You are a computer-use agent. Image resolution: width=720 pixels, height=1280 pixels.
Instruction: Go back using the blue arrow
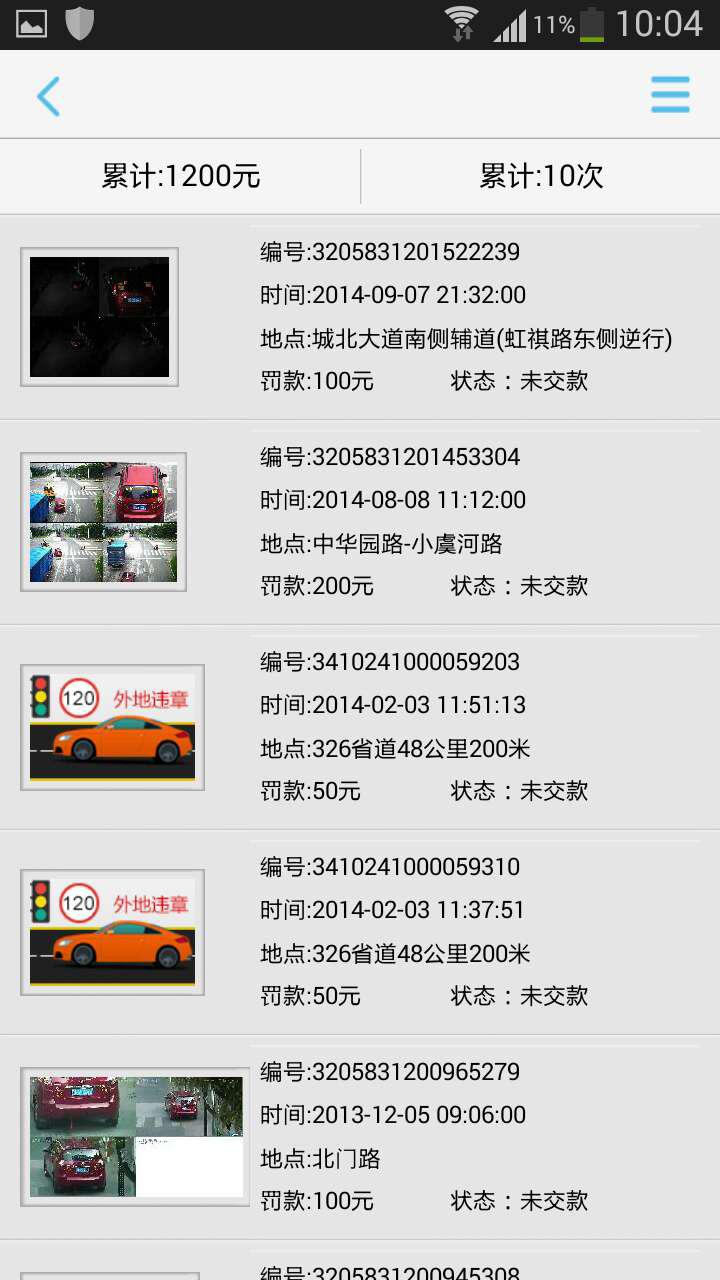click(x=48, y=96)
